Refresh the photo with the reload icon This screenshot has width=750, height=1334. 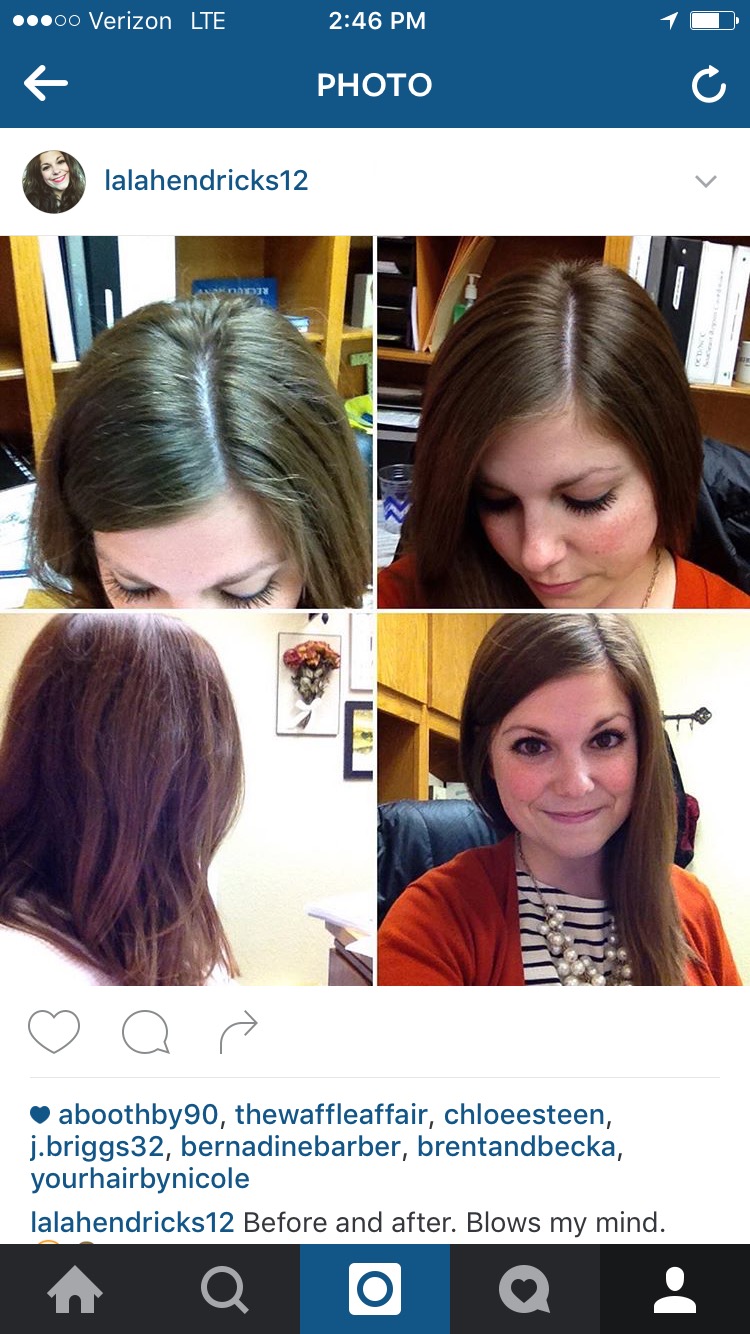pyautogui.click(x=708, y=86)
